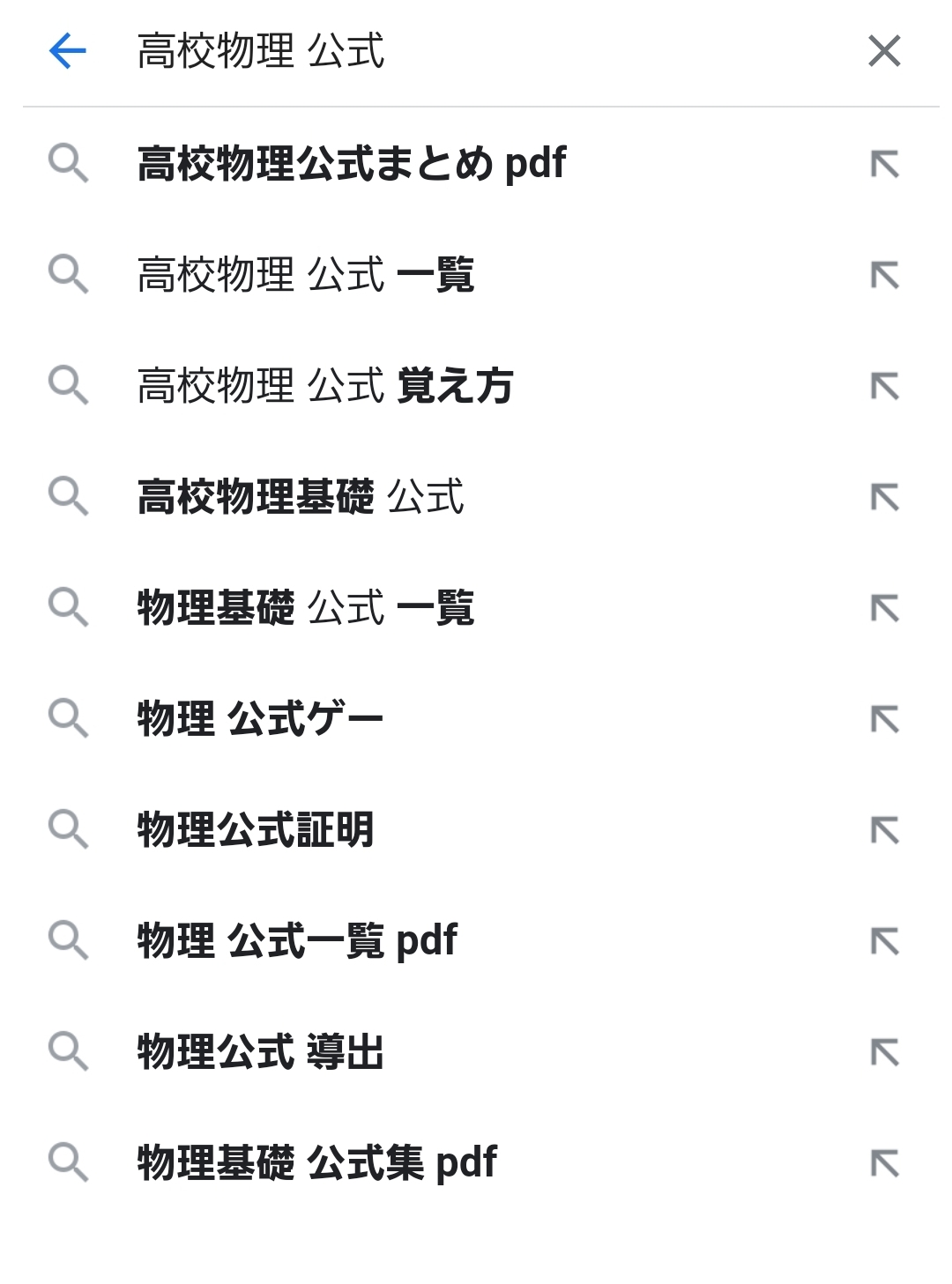Image resolution: width=952 pixels, height=1284 pixels.
Task: Select suggestion 高校物理公式まとめ pdf
Action: point(351,164)
